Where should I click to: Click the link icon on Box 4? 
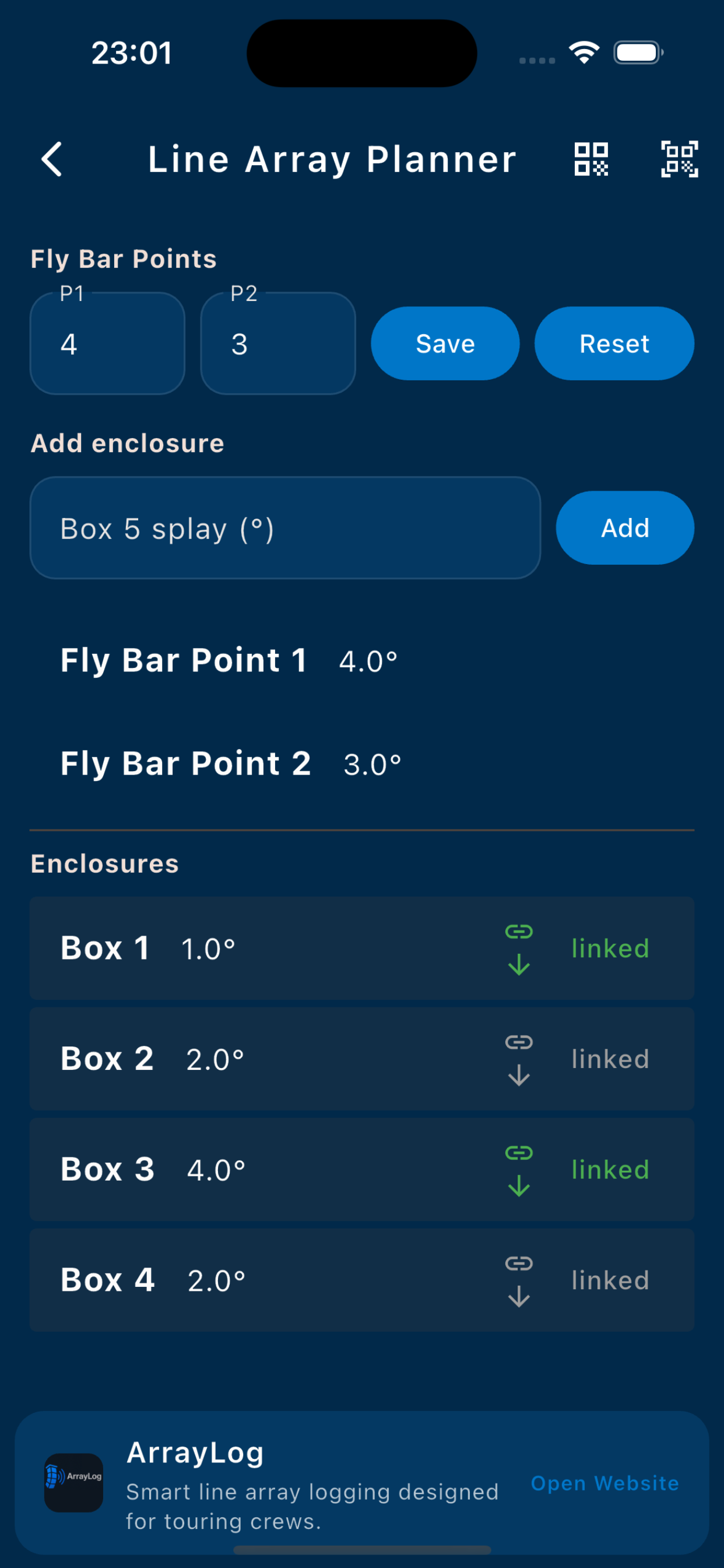coord(518,1262)
